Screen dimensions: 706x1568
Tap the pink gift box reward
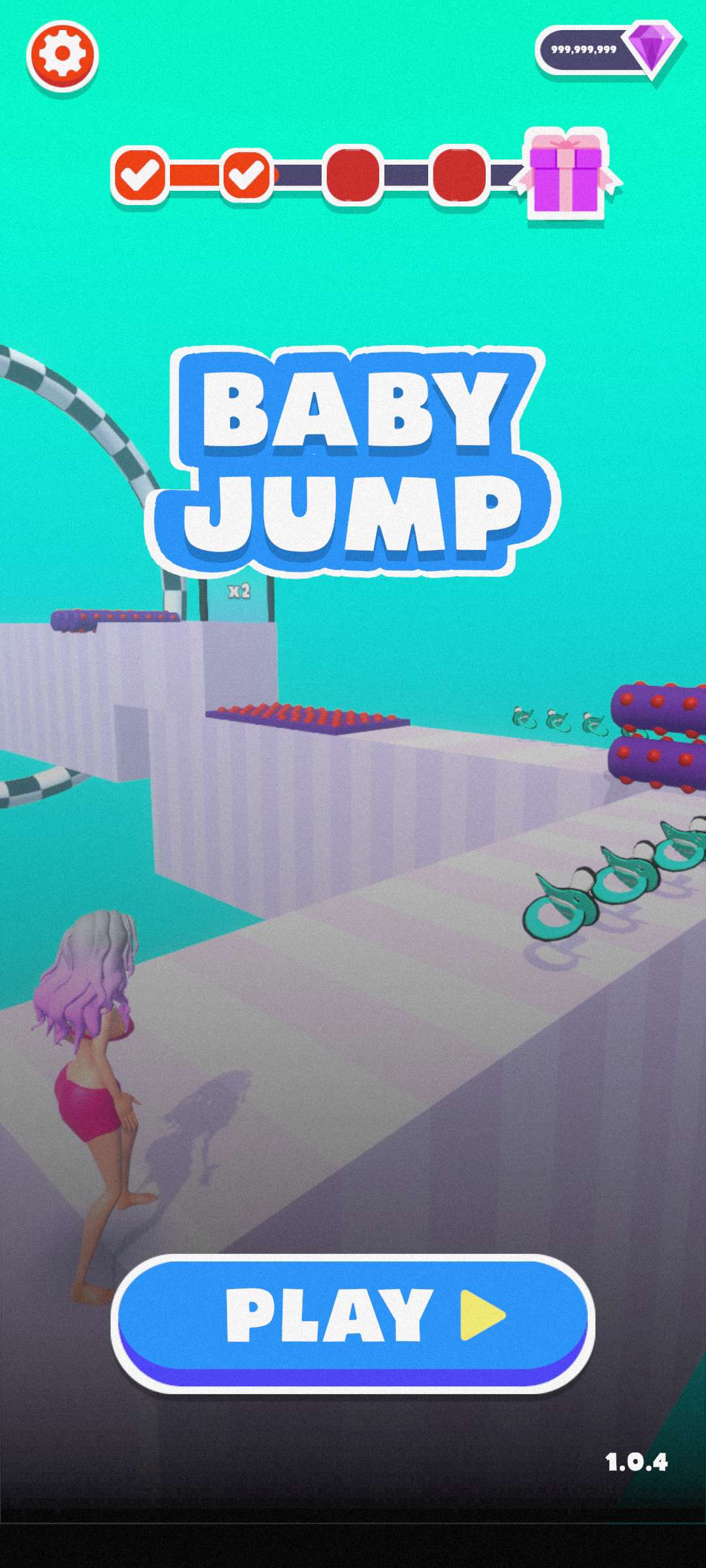[x=566, y=175]
